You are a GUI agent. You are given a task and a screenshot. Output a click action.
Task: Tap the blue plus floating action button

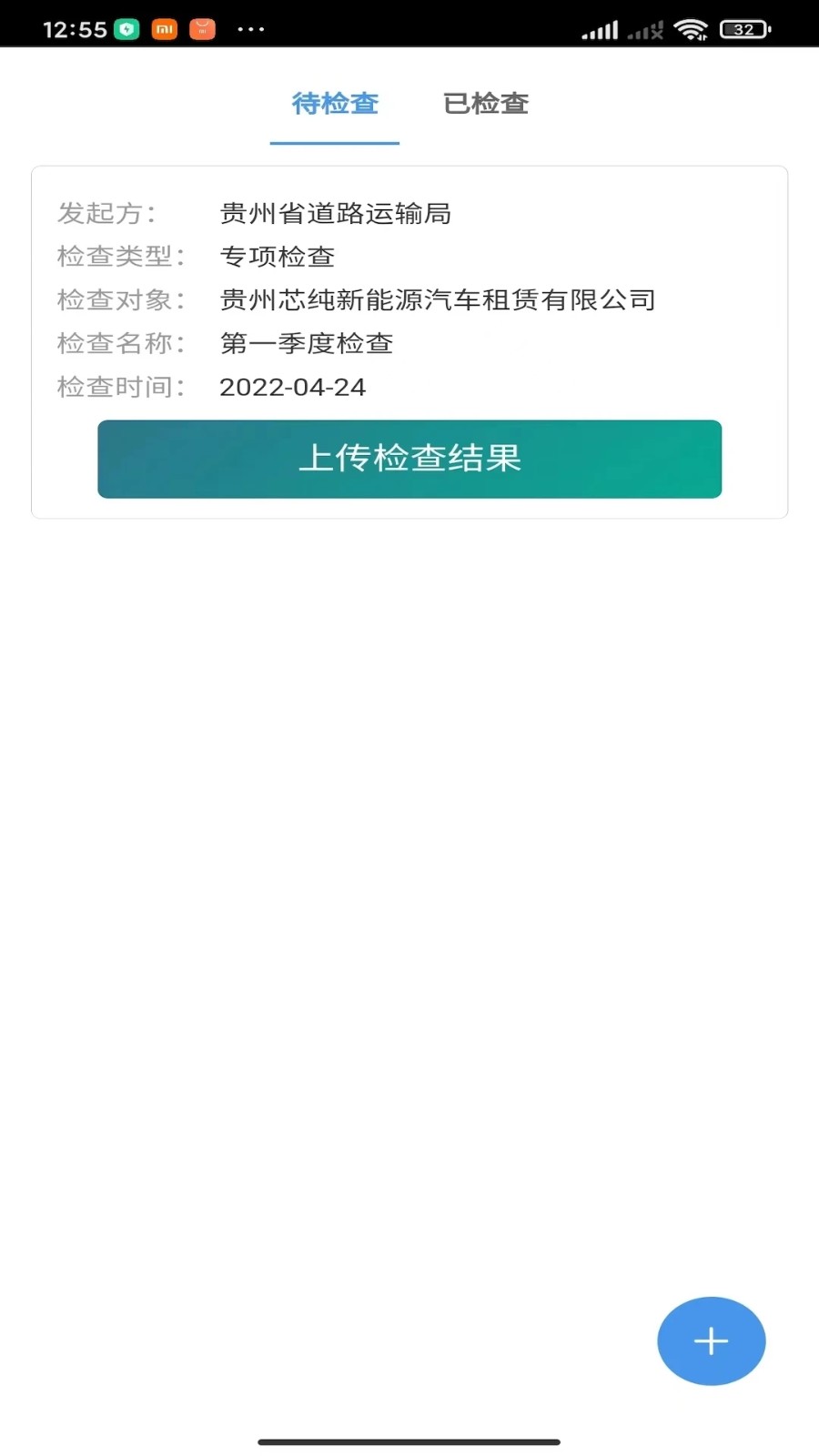pyautogui.click(x=711, y=1340)
